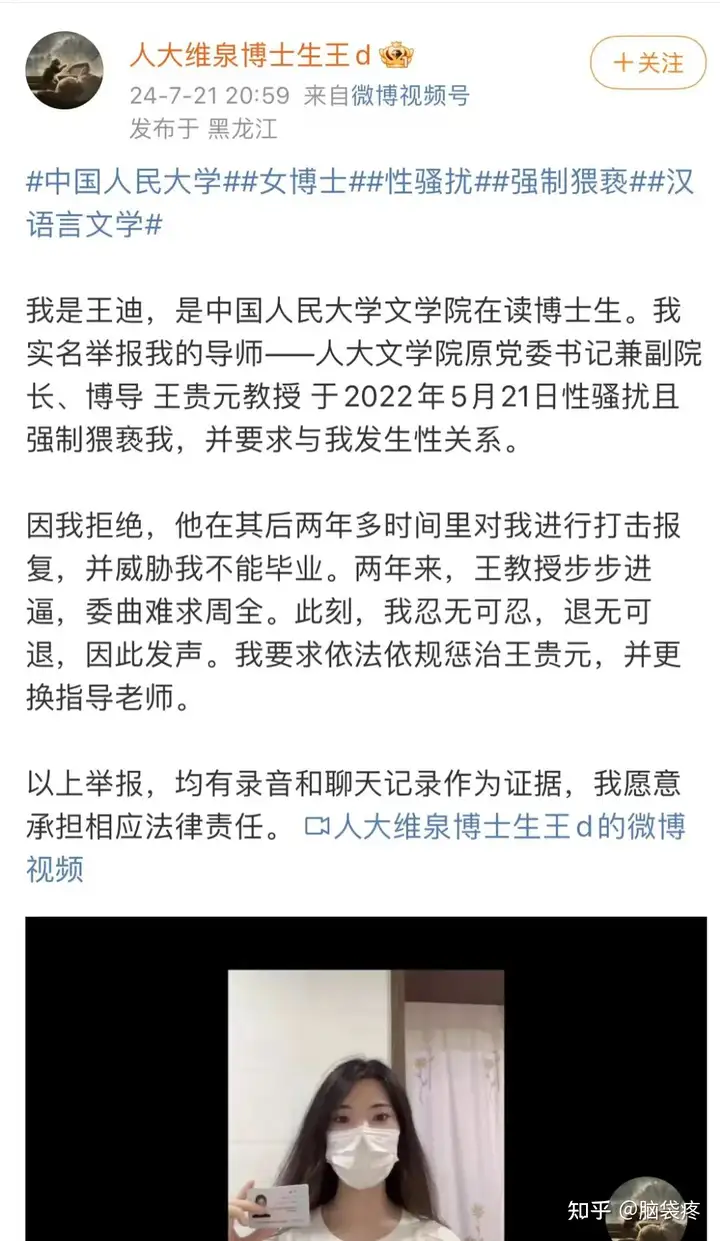Open the 微博视频 link in the post
The width and height of the screenshot is (720, 1241).
pos(496,828)
